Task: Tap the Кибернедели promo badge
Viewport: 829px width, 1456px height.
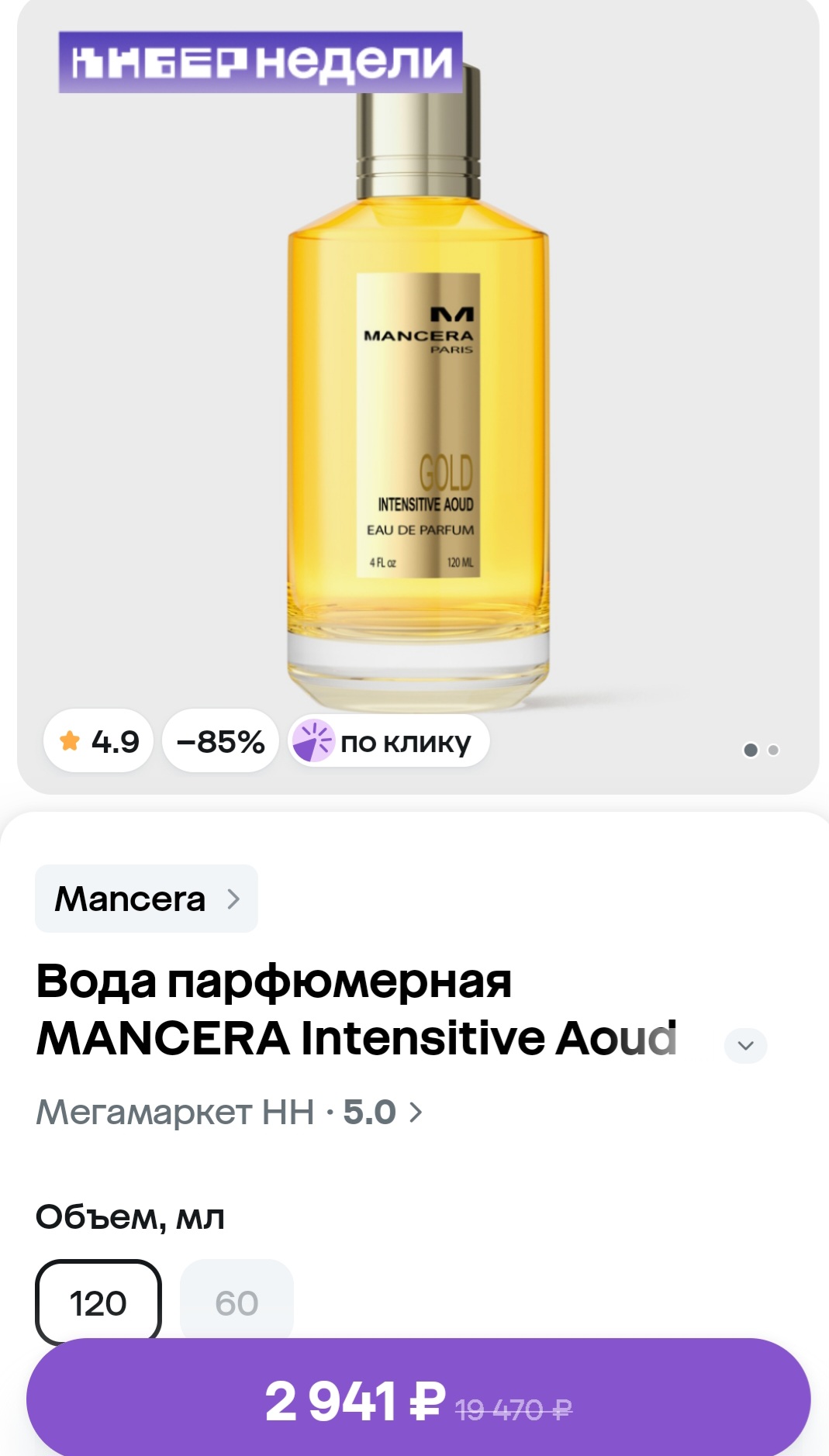Action: tap(261, 62)
